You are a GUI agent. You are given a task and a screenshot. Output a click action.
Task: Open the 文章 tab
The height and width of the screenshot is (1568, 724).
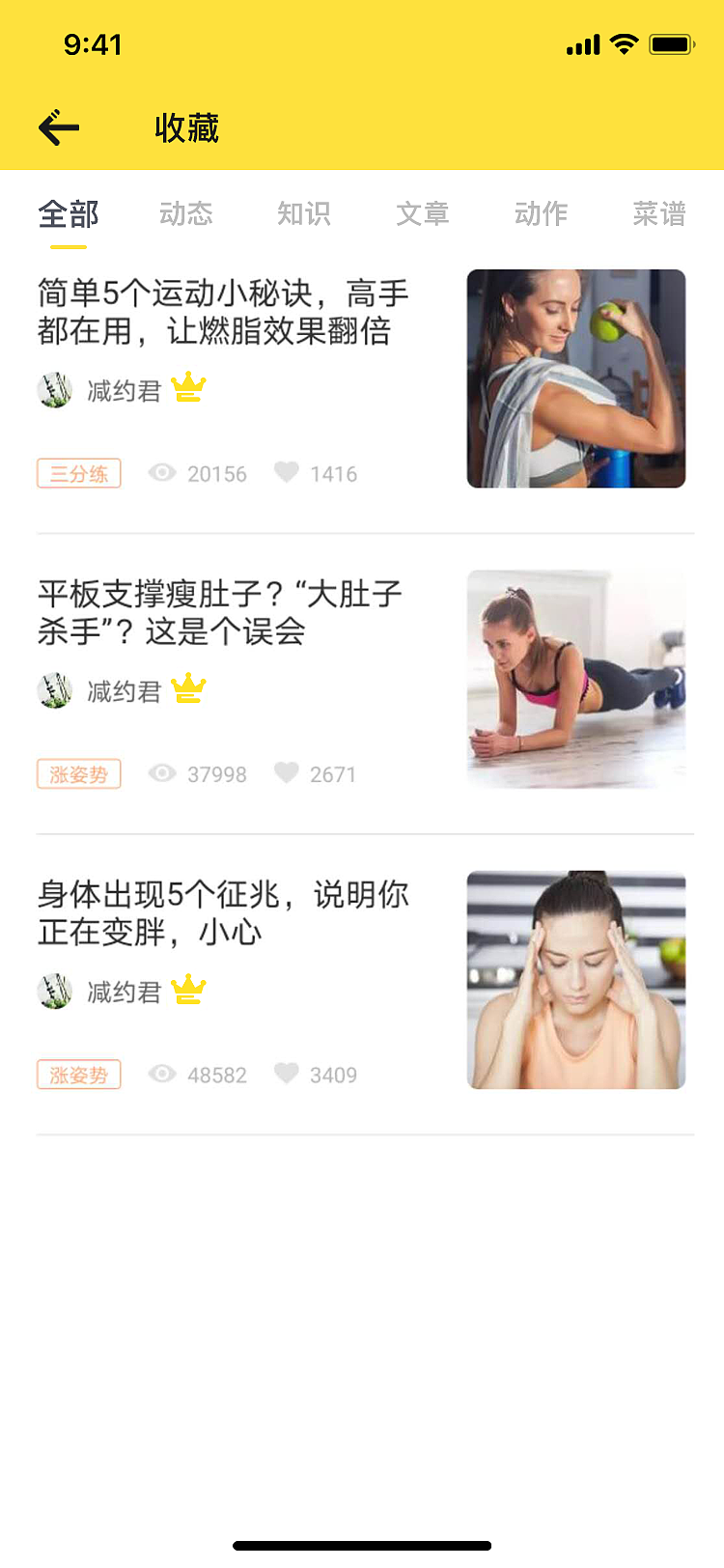click(423, 214)
